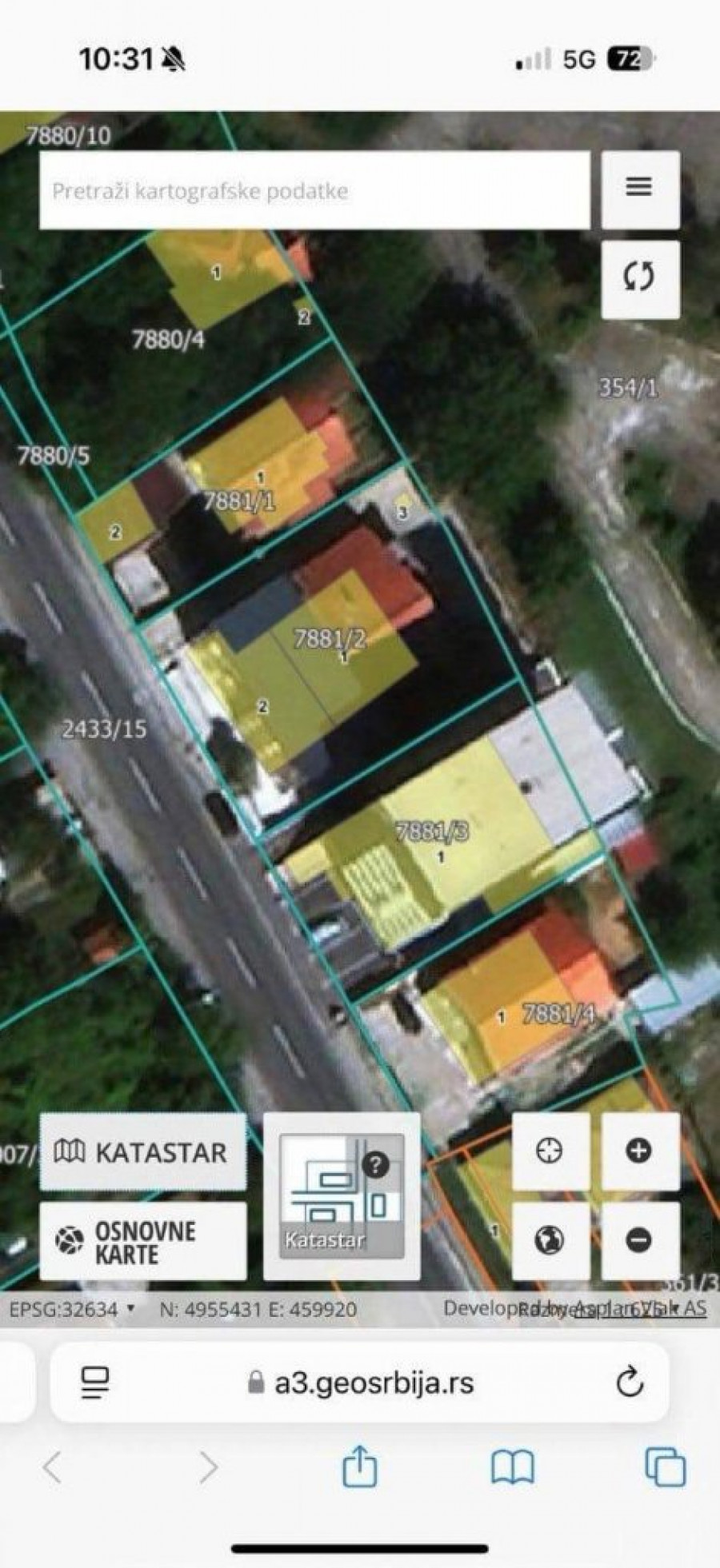720x1568 pixels.
Task: Select the Katastar map thumbnail
Action: (342, 1195)
